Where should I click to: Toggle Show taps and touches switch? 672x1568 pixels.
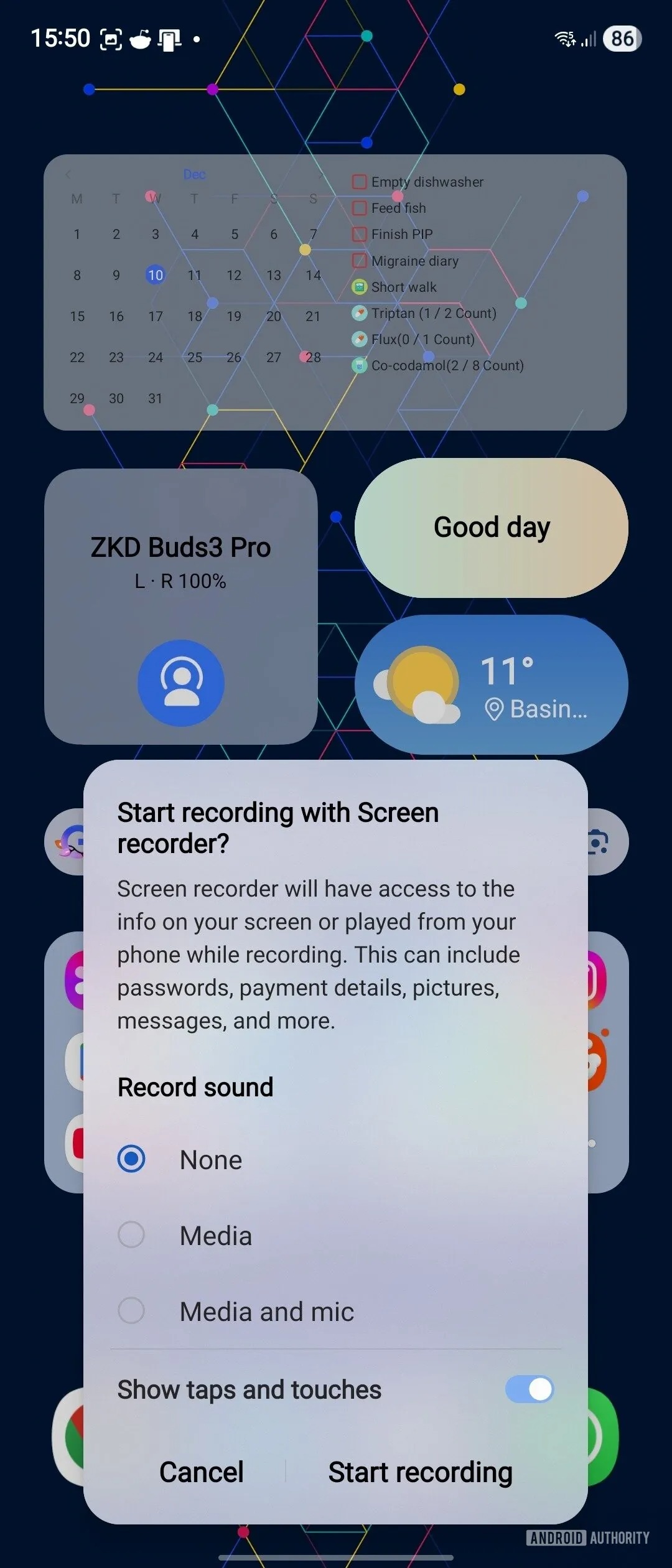pos(529,1389)
